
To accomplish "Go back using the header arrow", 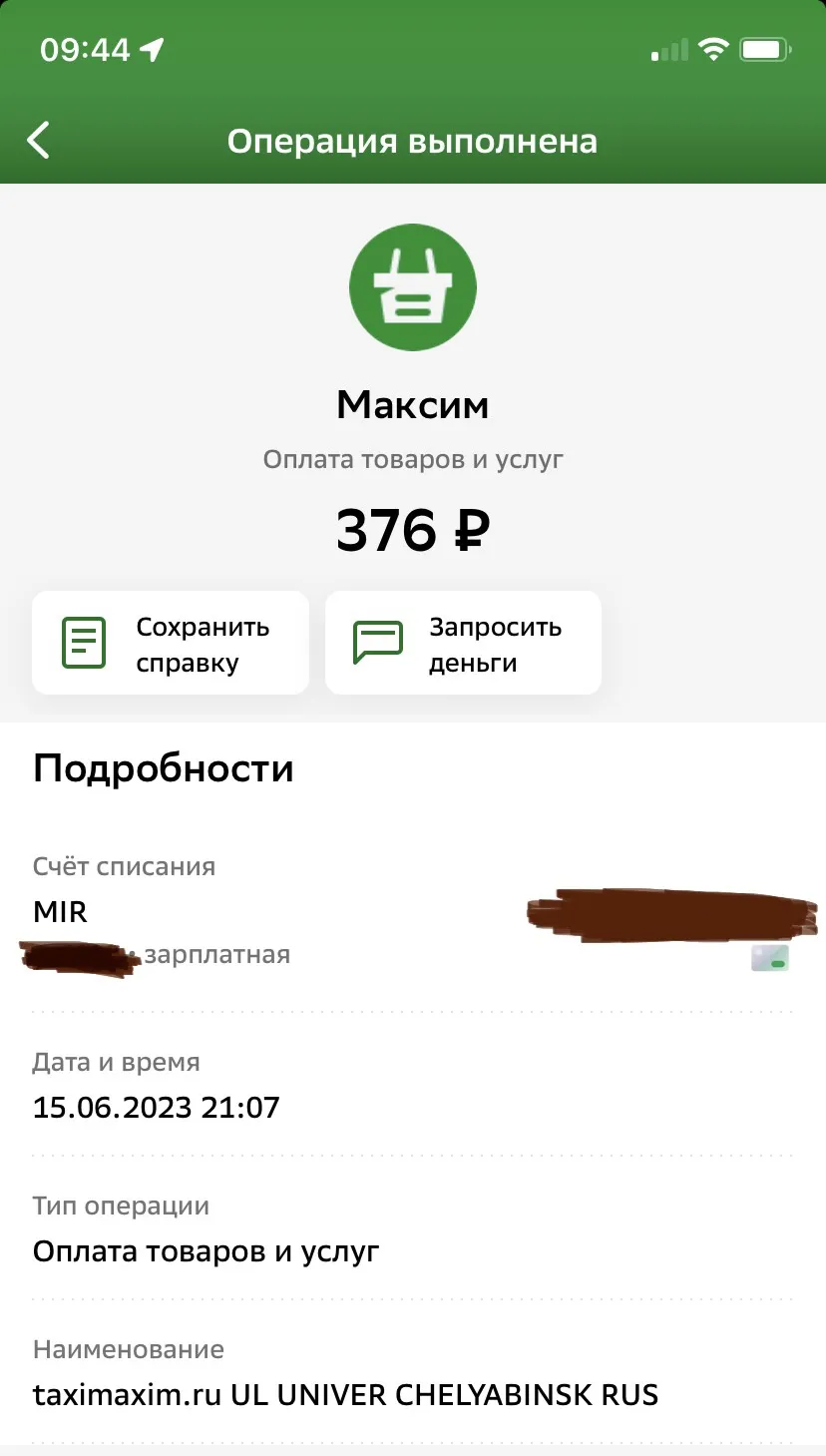I will pyautogui.click(x=38, y=141).
